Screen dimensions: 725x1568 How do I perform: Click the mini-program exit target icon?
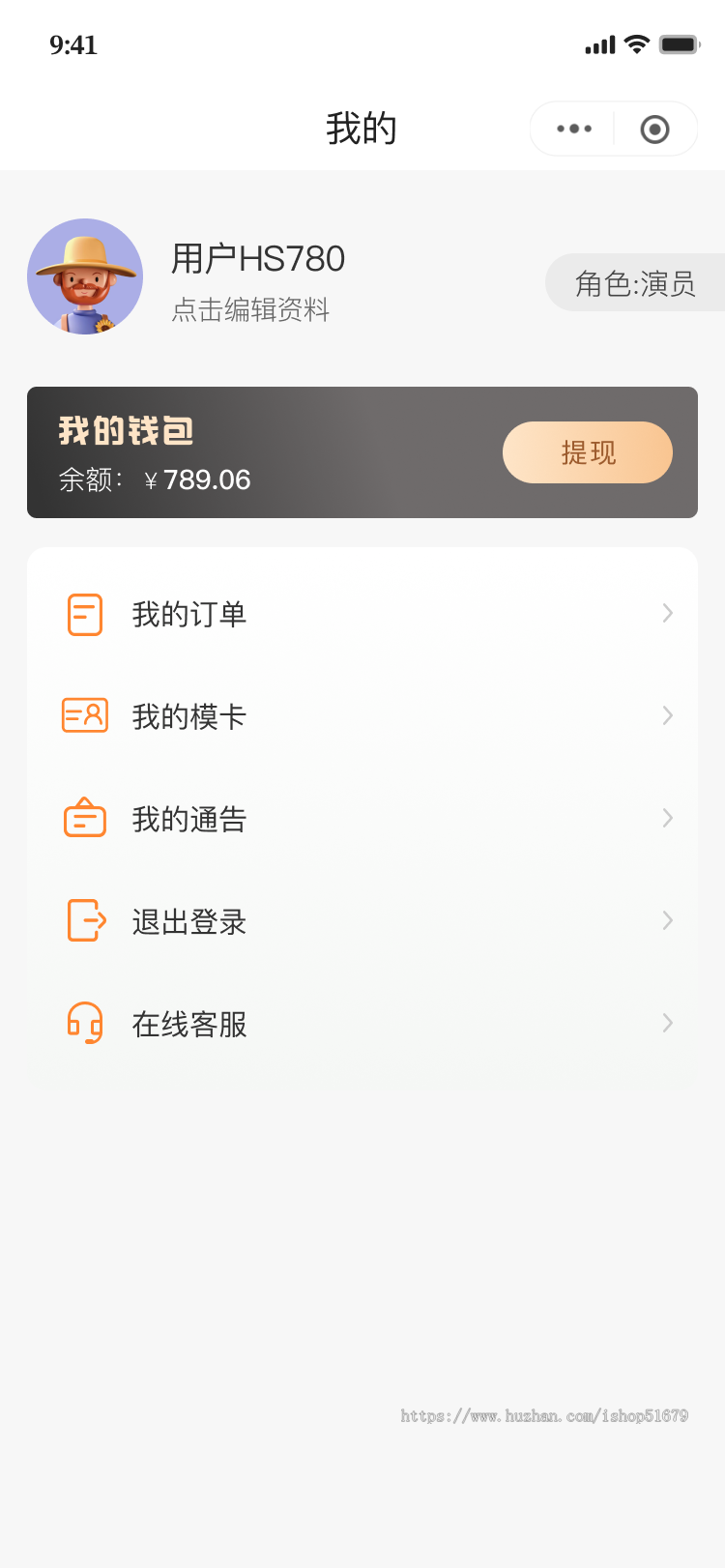(x=653, y=128)
